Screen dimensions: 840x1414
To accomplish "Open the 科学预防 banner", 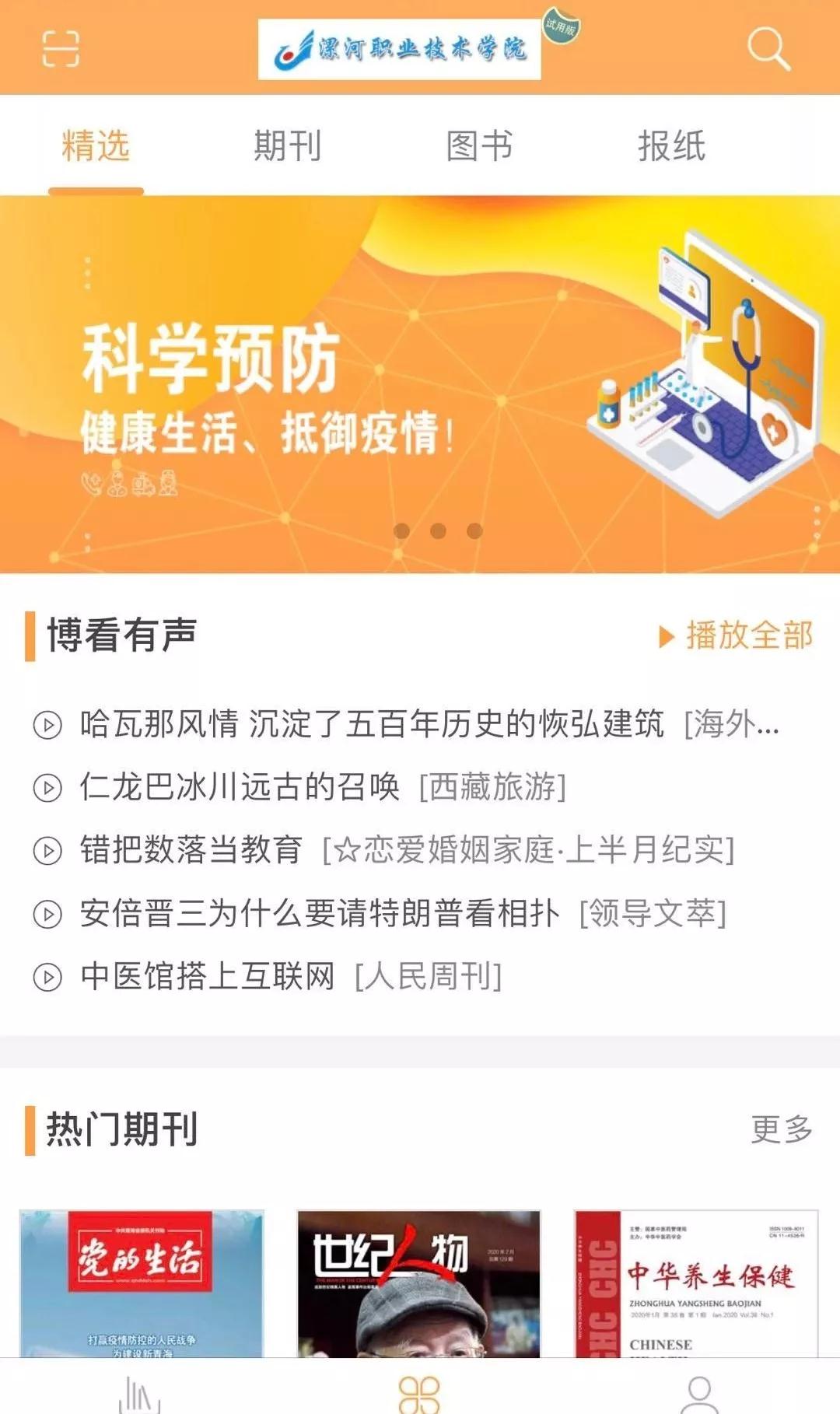I will pos(420,385).
